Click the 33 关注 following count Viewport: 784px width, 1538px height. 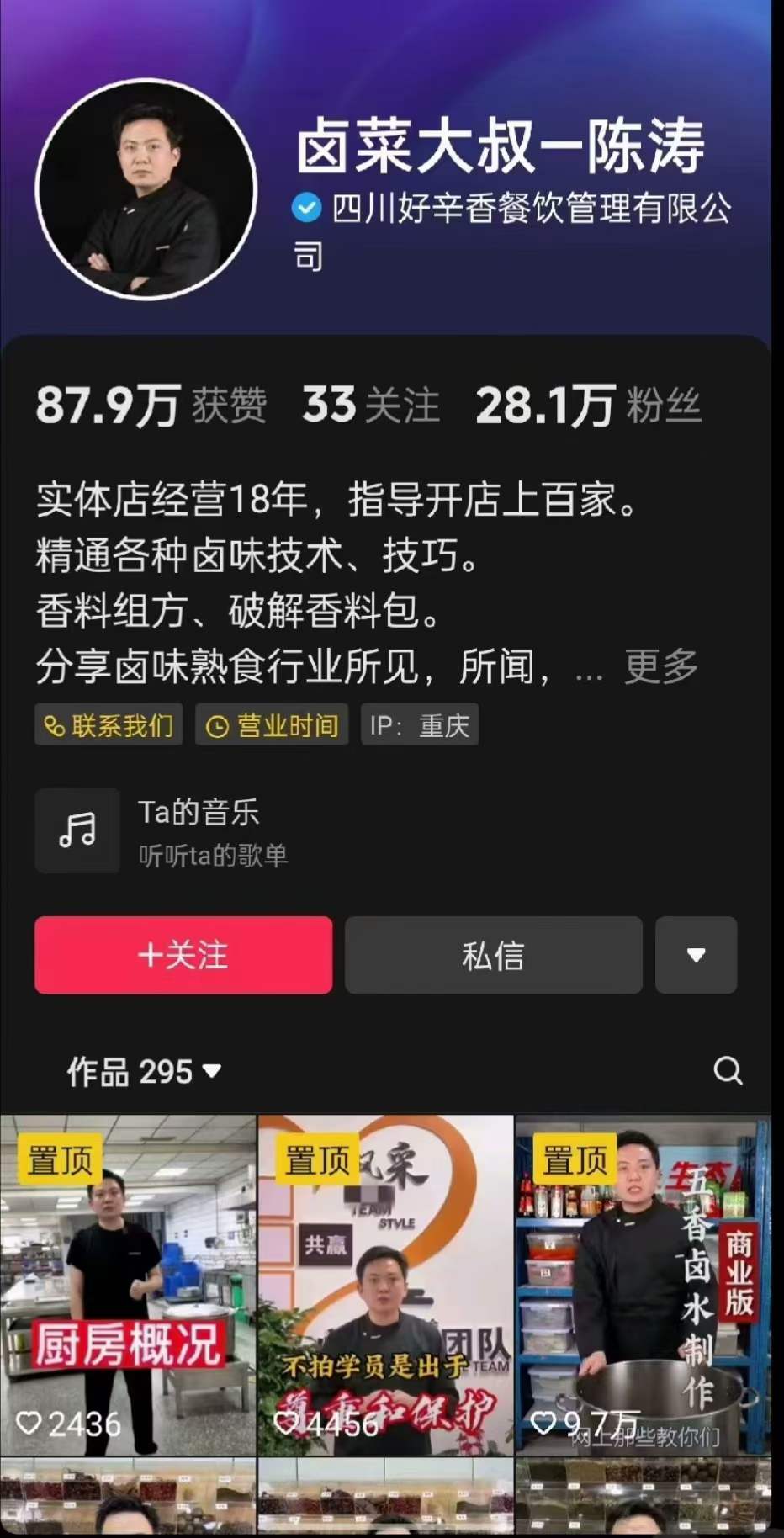[371, 407]
